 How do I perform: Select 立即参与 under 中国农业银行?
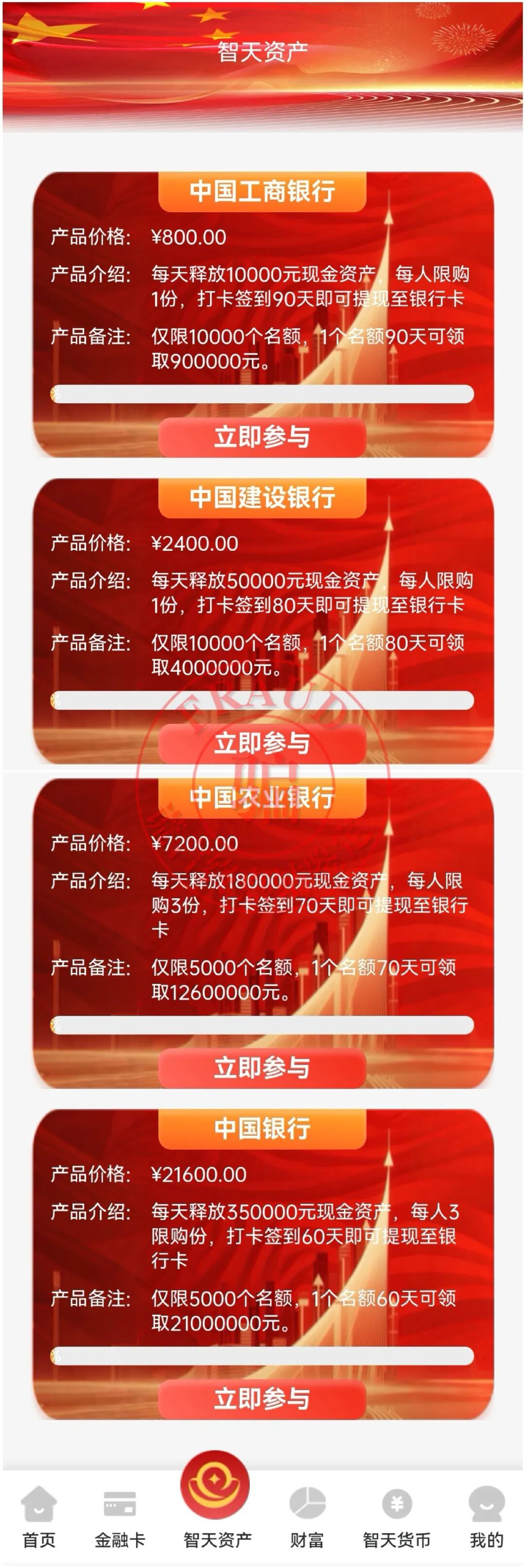pyautogui.click(x=262, y=1068)
